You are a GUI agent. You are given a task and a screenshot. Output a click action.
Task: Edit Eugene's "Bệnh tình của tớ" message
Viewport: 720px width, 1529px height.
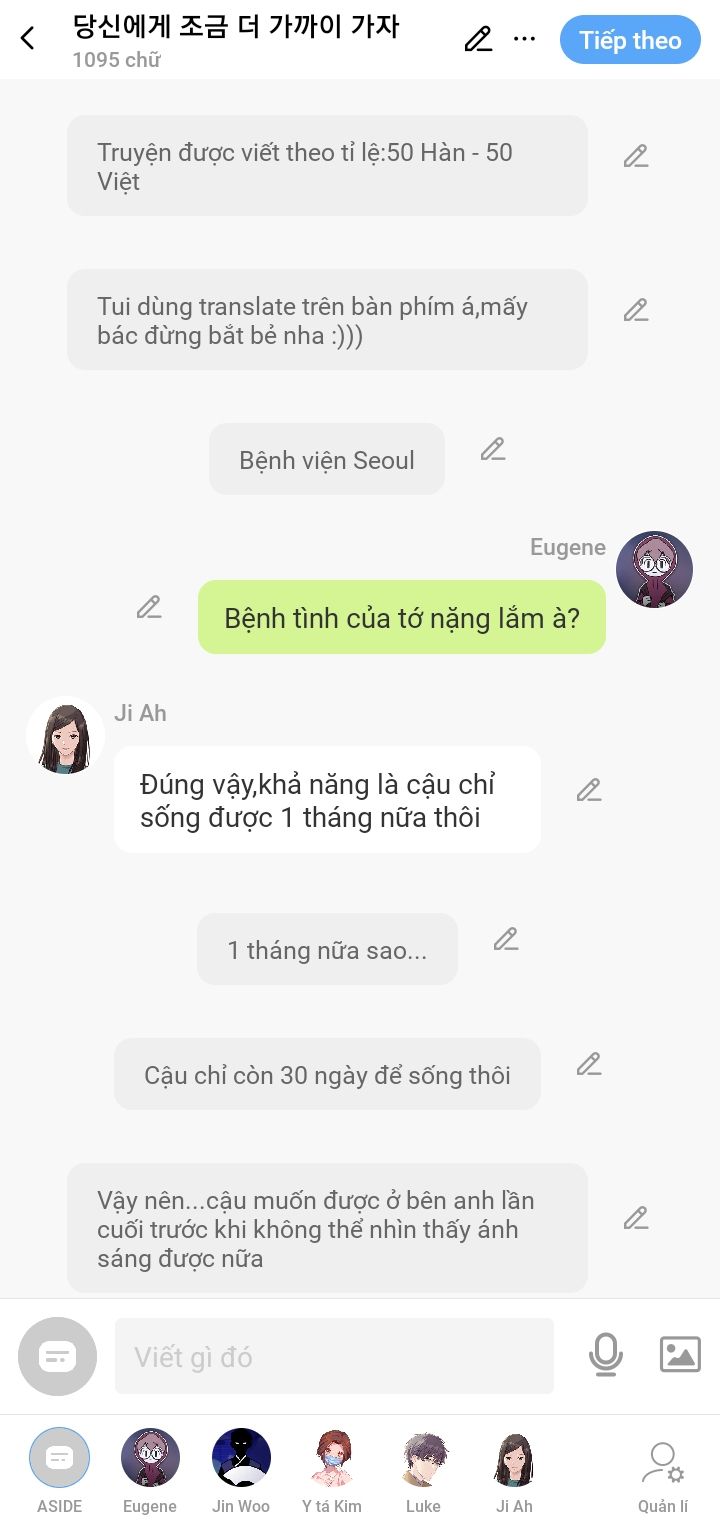tap(149, 607)
